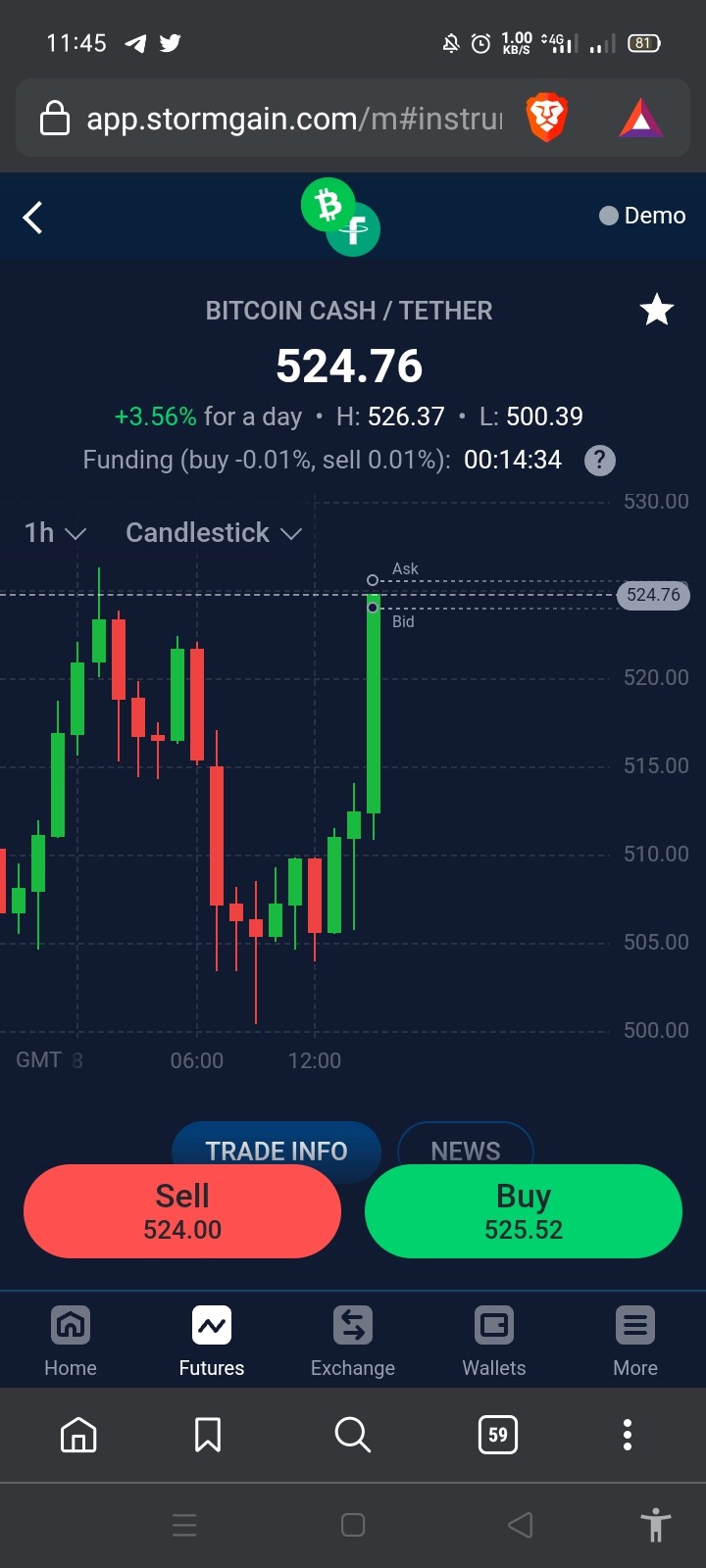
Task: Switch to the News tab
Action: tap(466, 1149)
